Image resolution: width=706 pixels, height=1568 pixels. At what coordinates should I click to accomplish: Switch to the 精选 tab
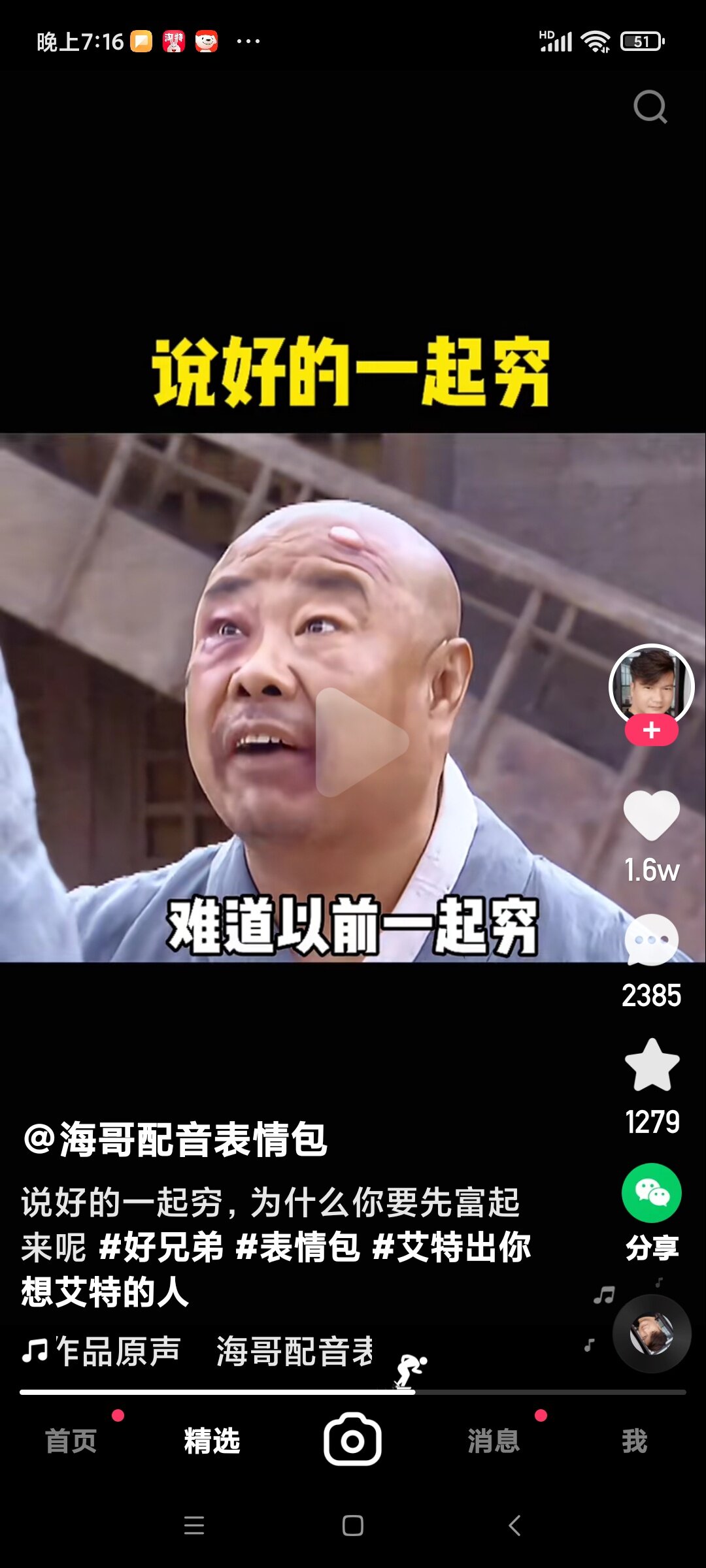[x=212, y=1441]
